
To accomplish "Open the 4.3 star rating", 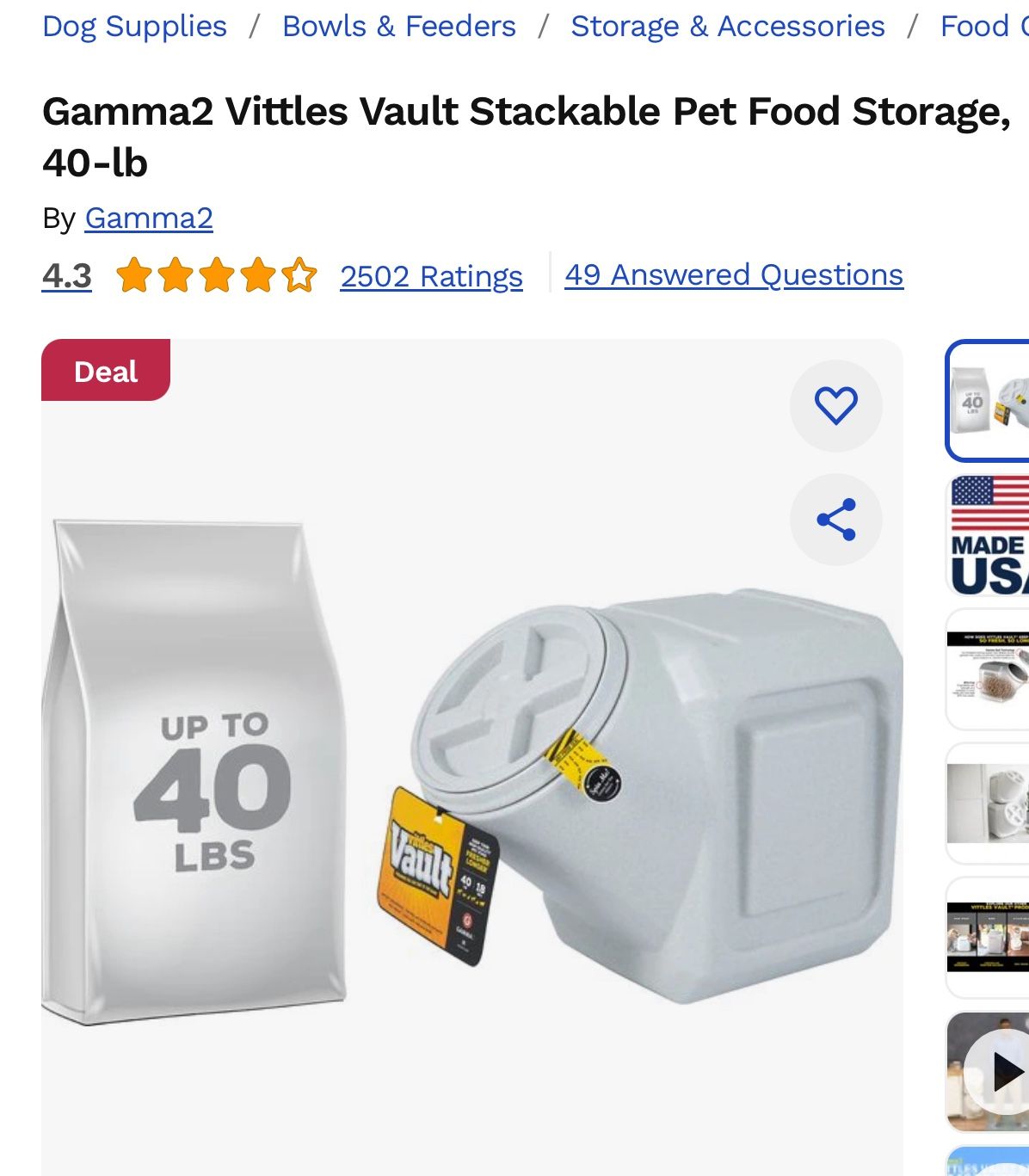I will [x=67, y=276].
